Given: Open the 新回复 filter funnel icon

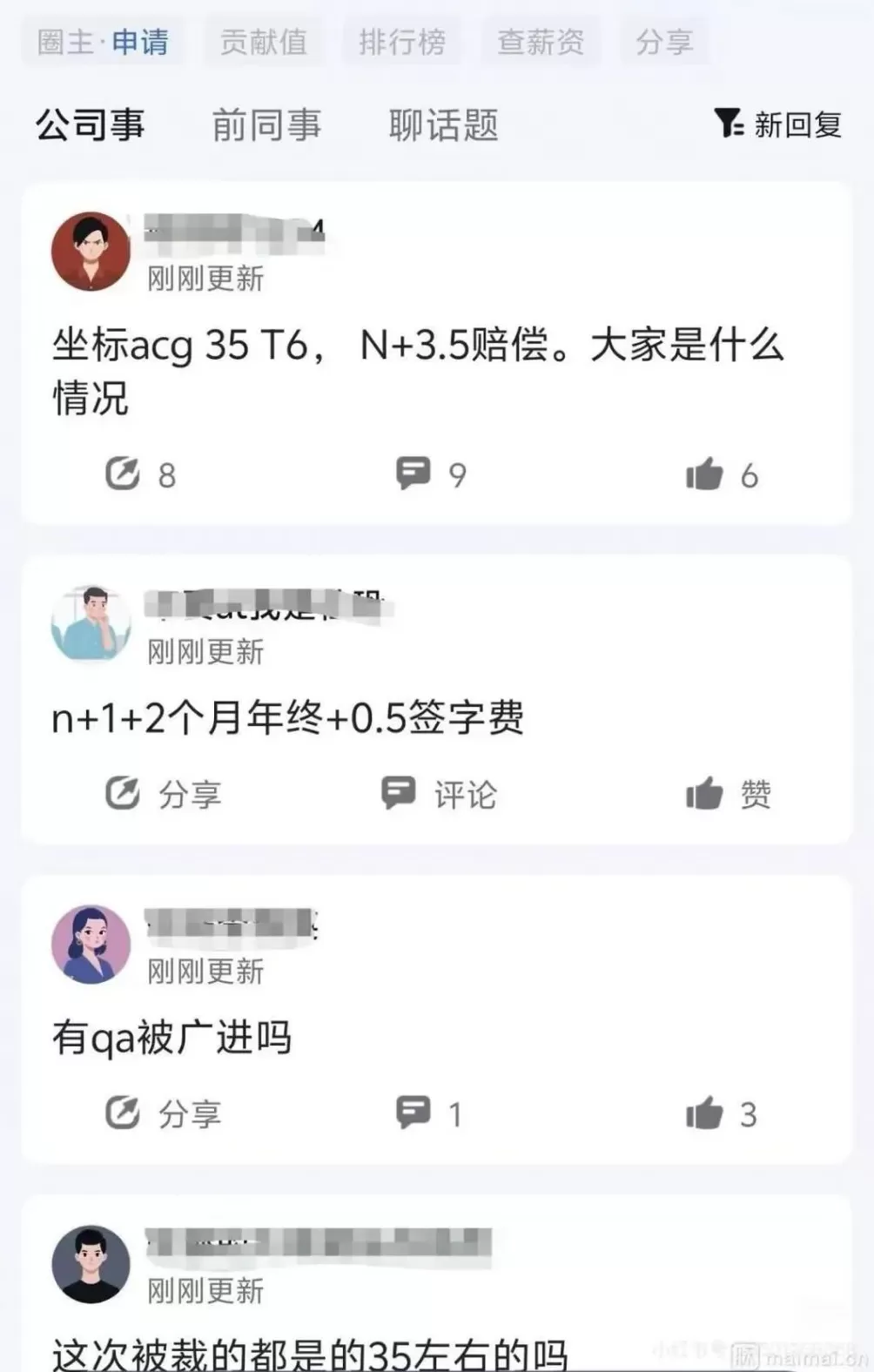Looking at the screenshot, I should coord(729,124).
